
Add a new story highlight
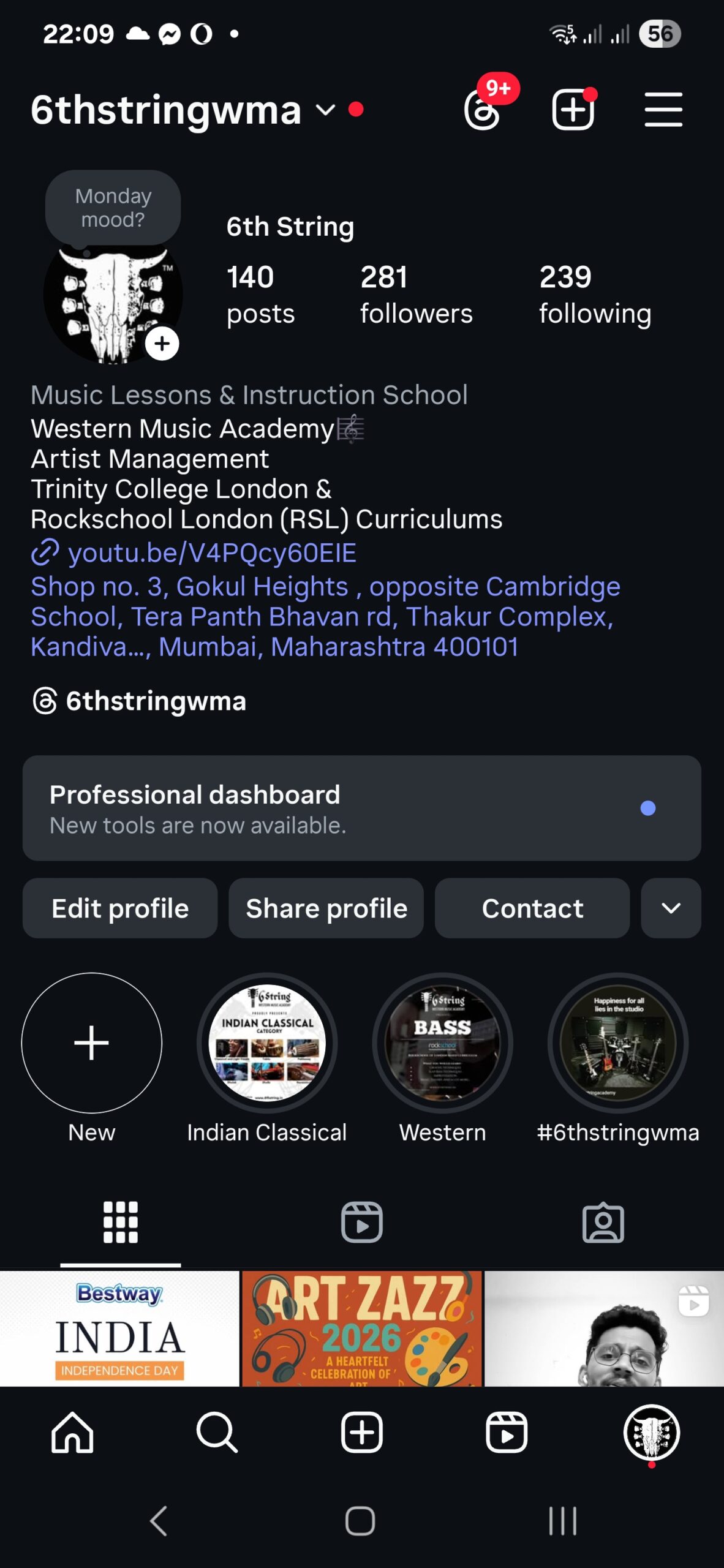[92, 1043]
